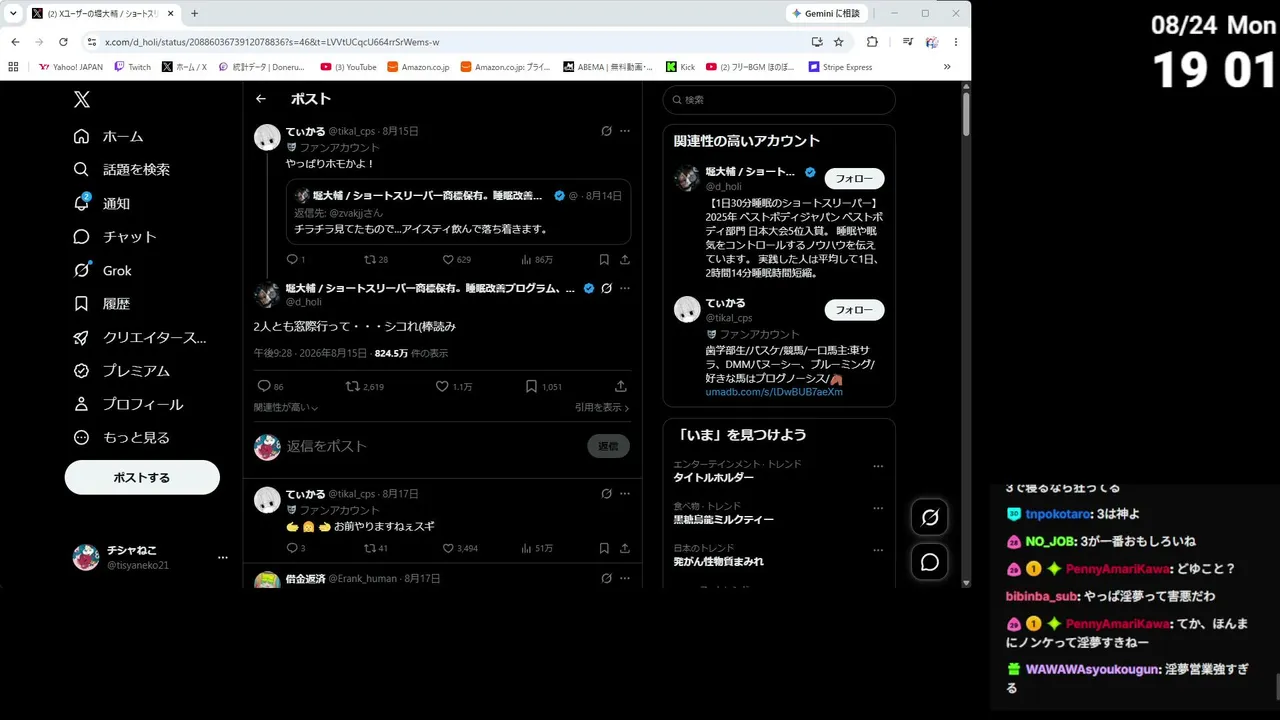The height and width of the screenshot is (720, 1280).
Task: Tap the 検索 search box
Action: pos(779,100)
